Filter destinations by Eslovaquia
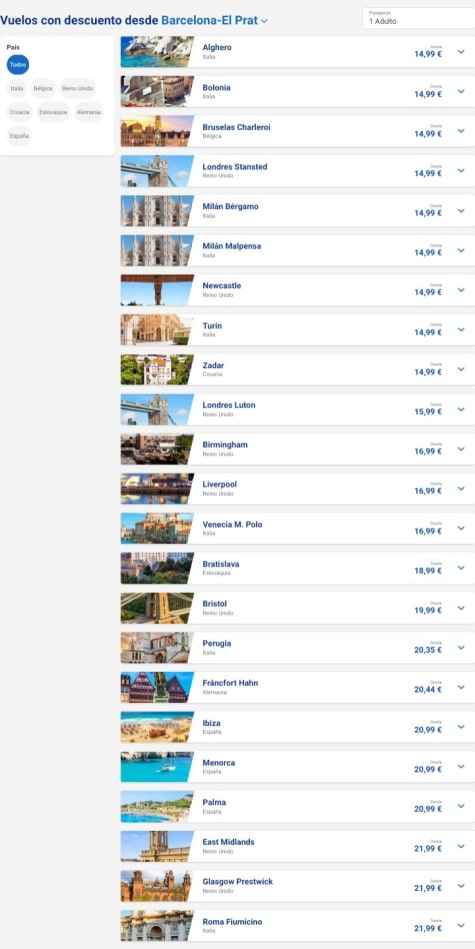This screenshot has height=949, width=475. (x=53, y=112)
